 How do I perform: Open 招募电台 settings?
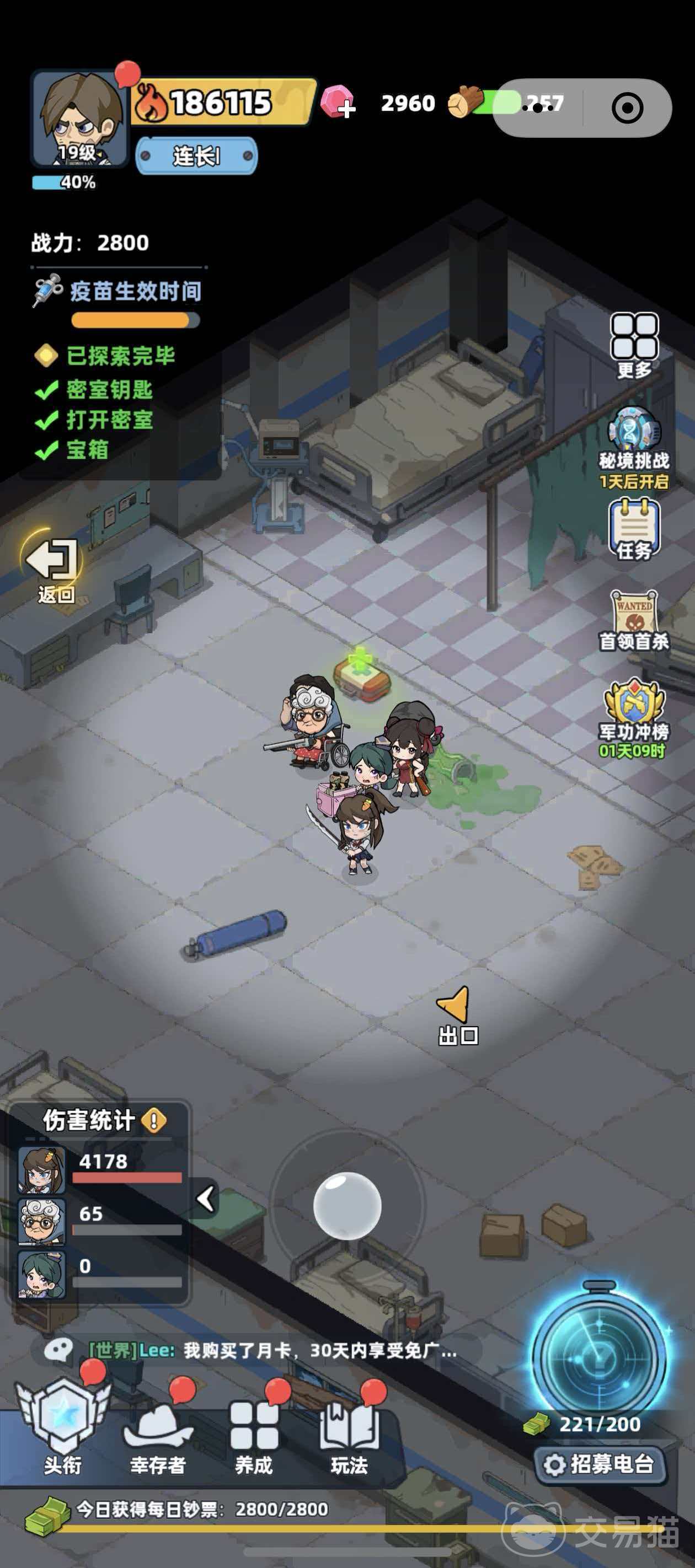(600, 1464)
